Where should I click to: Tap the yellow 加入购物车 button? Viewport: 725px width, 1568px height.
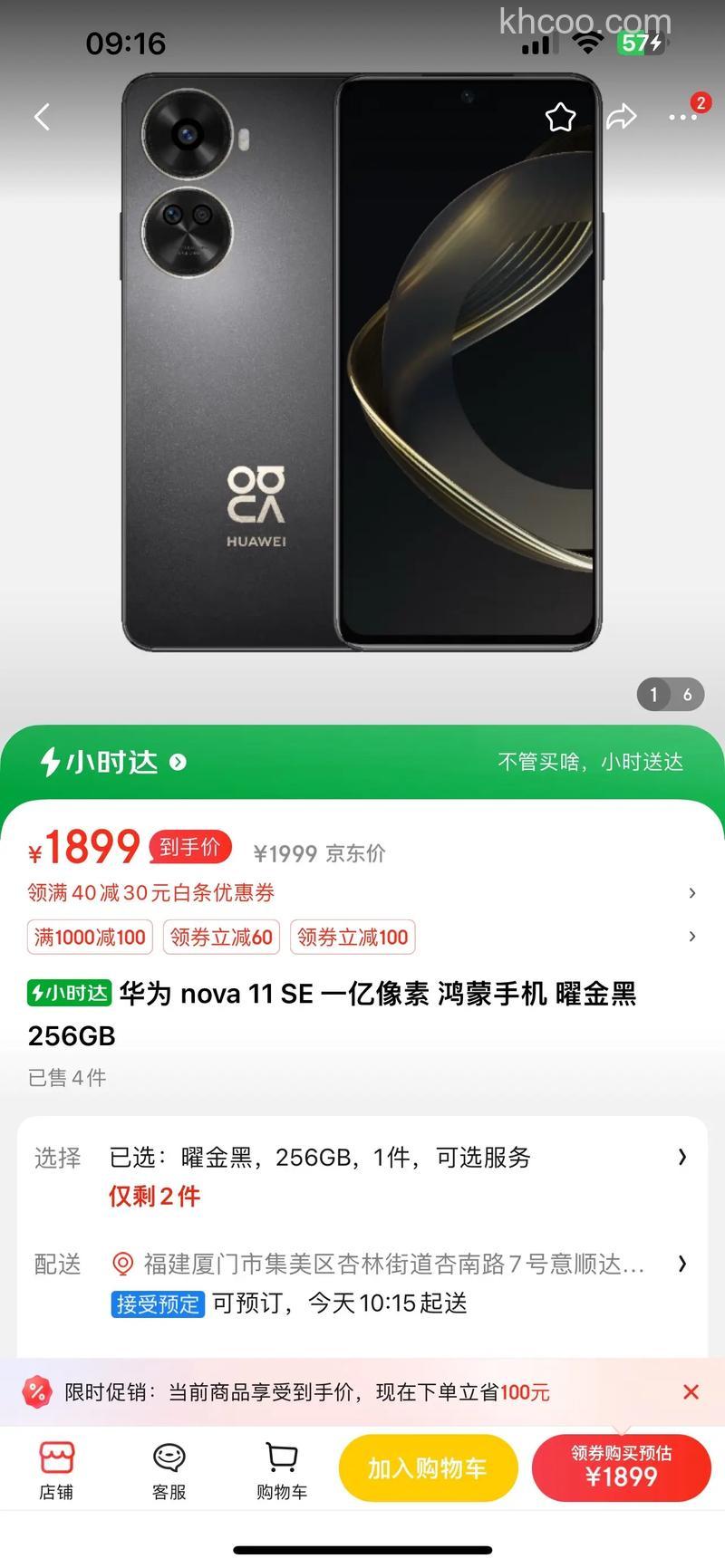point(428,1467)
